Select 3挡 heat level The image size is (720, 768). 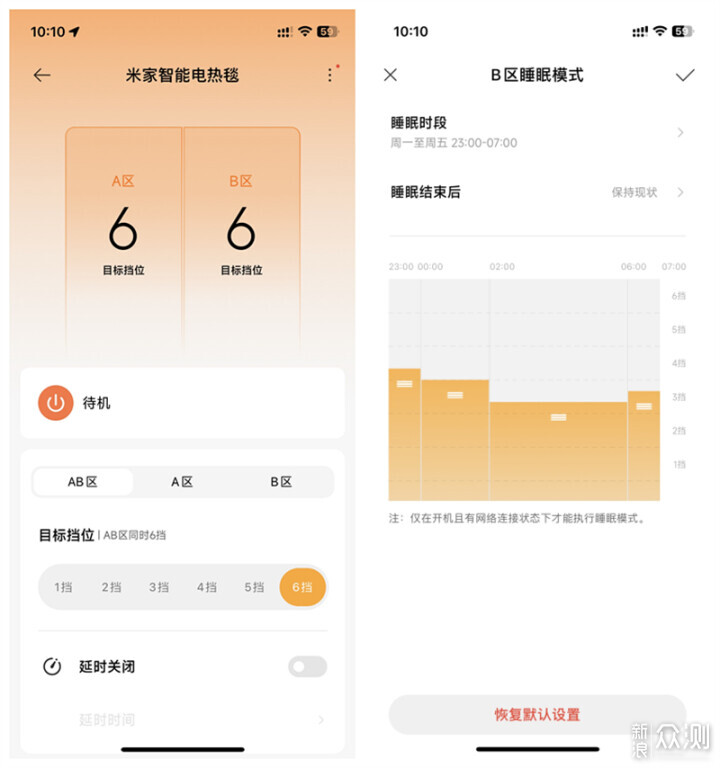click(x=159, y=587)
